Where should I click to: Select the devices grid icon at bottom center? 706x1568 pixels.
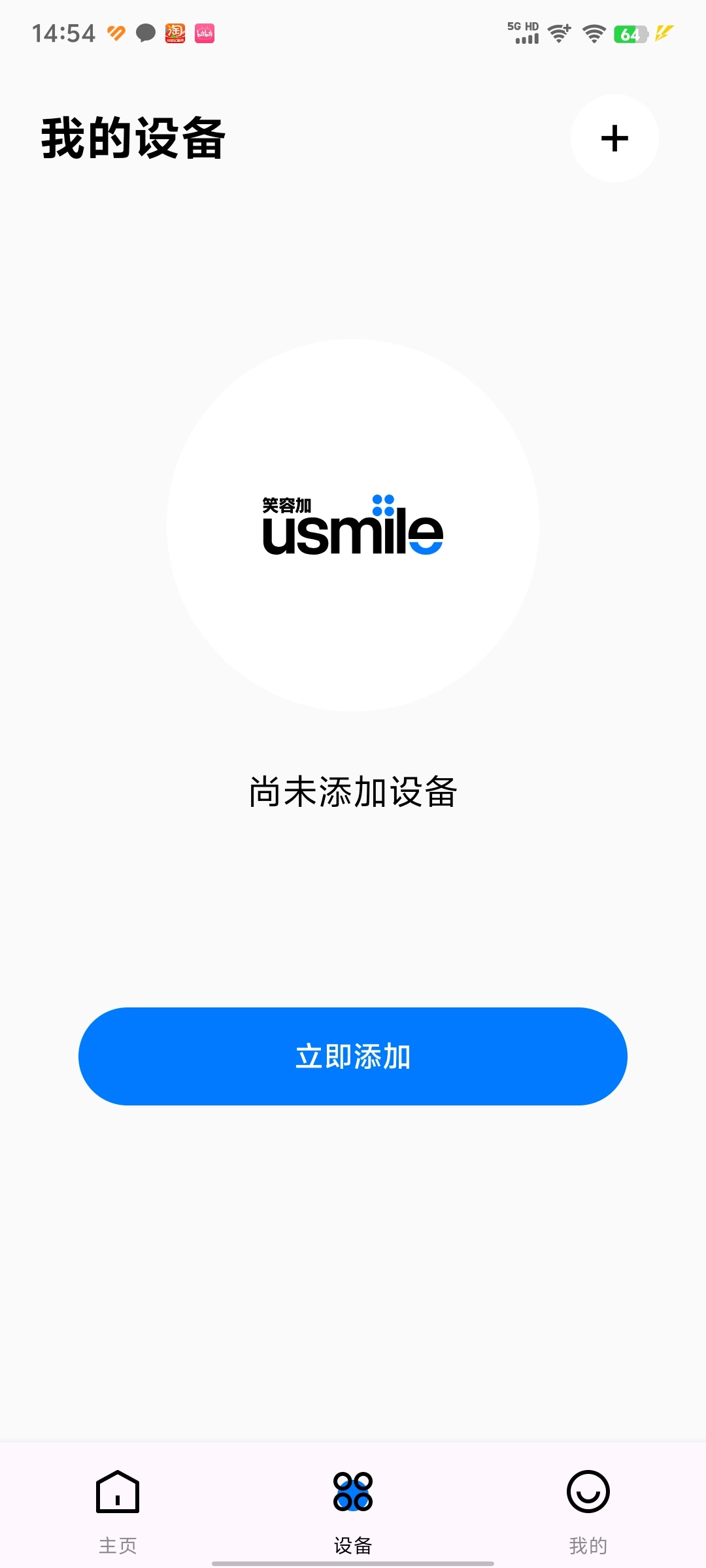coord(353,1492)
